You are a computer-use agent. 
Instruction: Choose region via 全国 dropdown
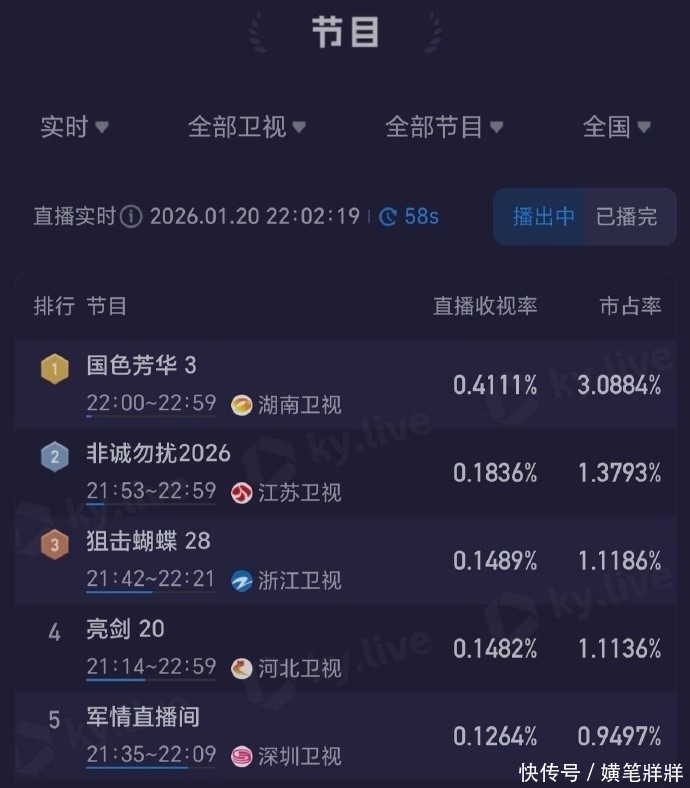(x=616, y=127)
